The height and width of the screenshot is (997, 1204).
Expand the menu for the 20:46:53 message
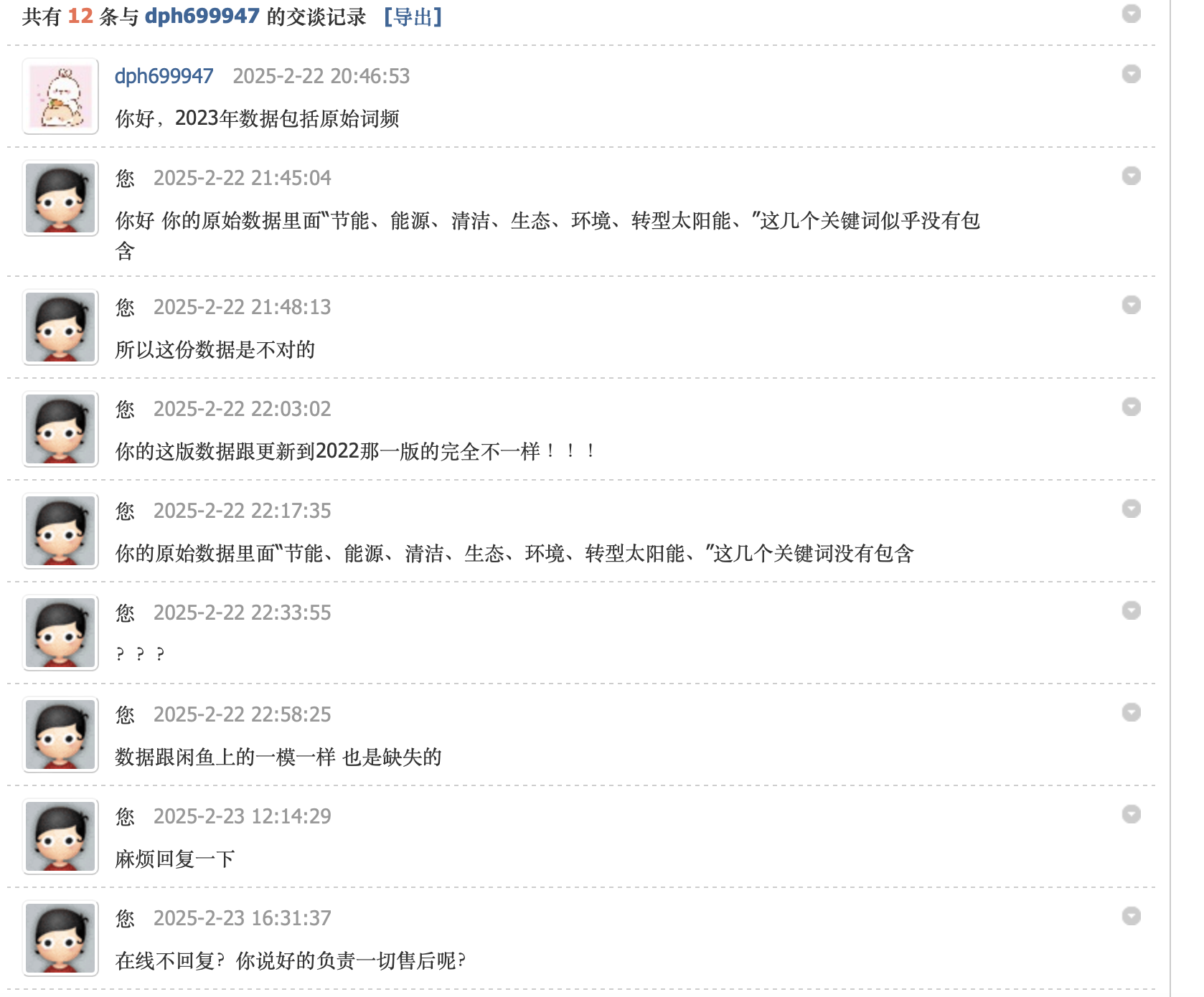[x=1131, y=74]
